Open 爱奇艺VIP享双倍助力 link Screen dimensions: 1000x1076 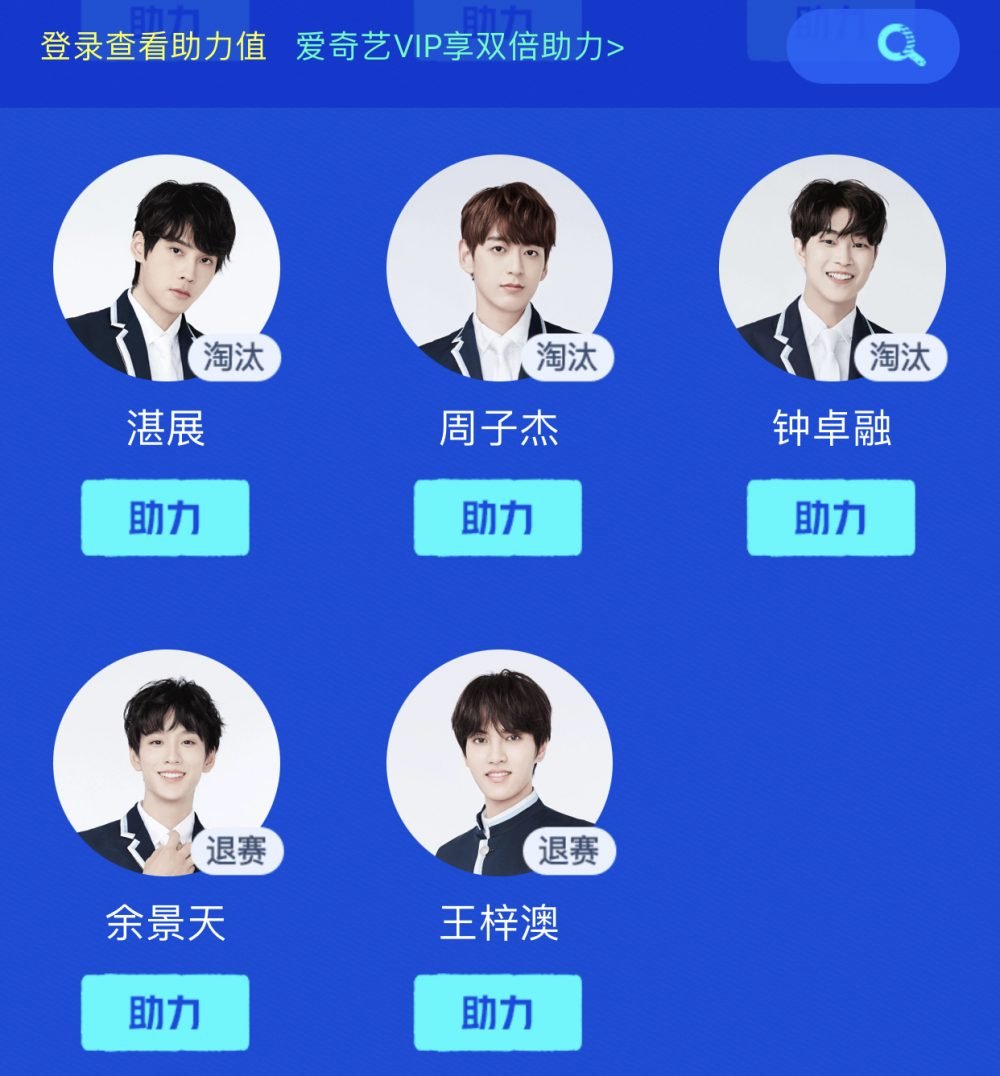(x=460, y=47)
